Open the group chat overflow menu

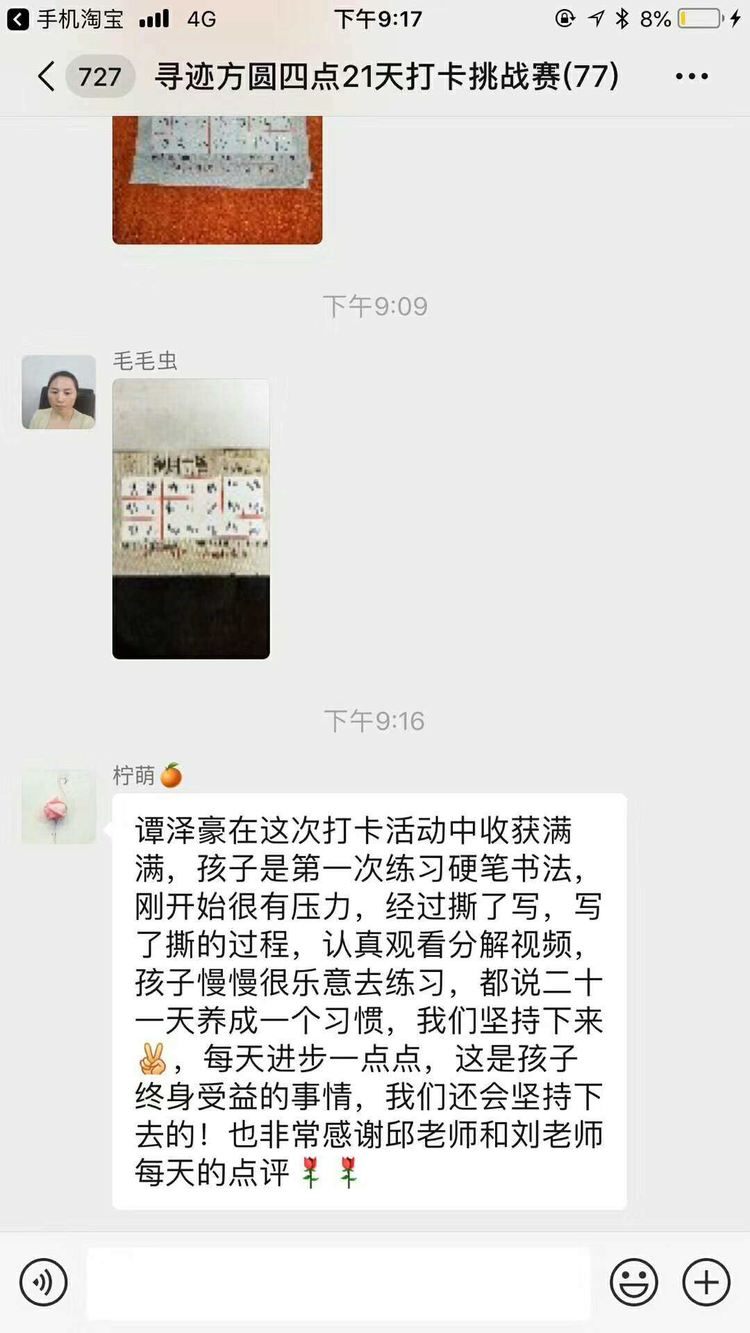[x=692, y=77]
